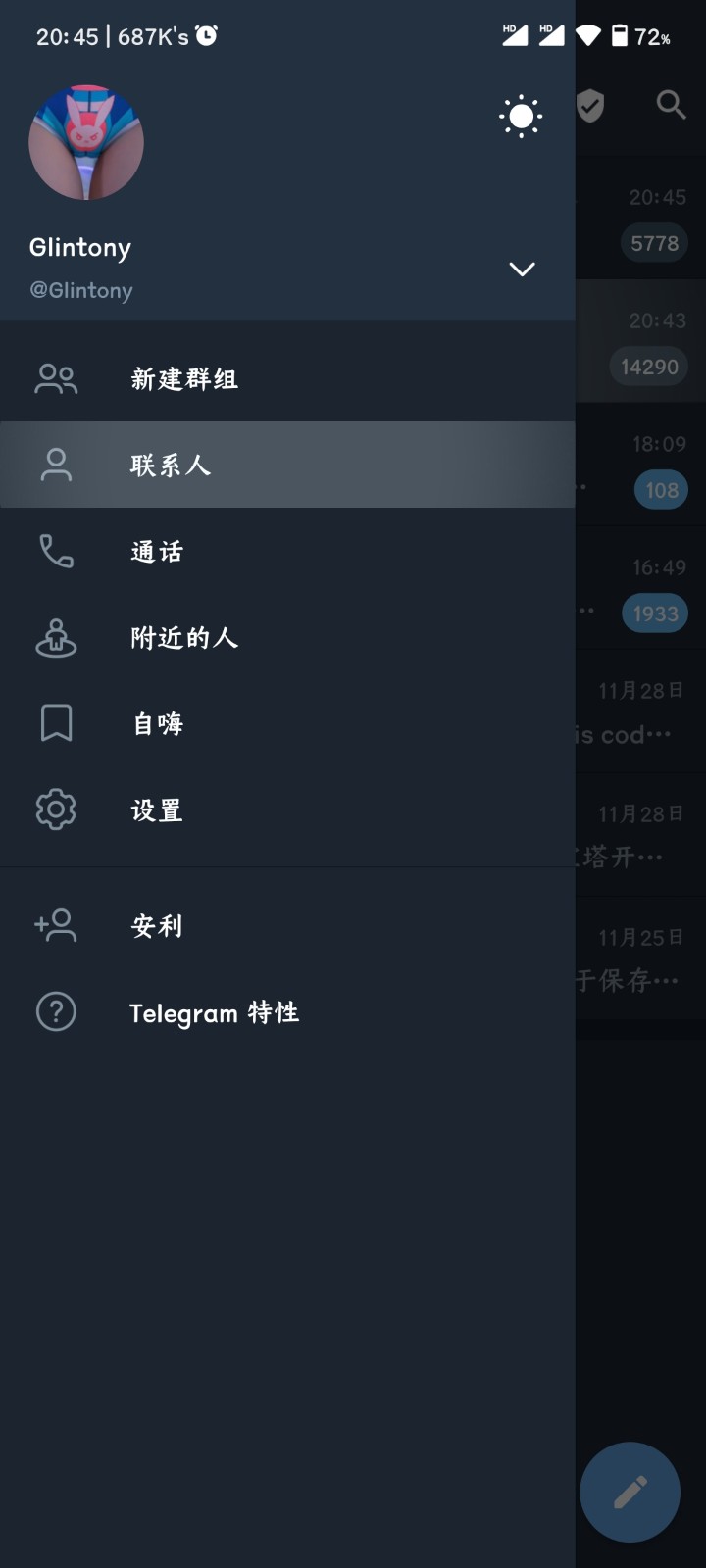Open Glintony's profile avatar
This screenshot has width=706, height=1568.
pyautogui.click(x=86, y=143)
